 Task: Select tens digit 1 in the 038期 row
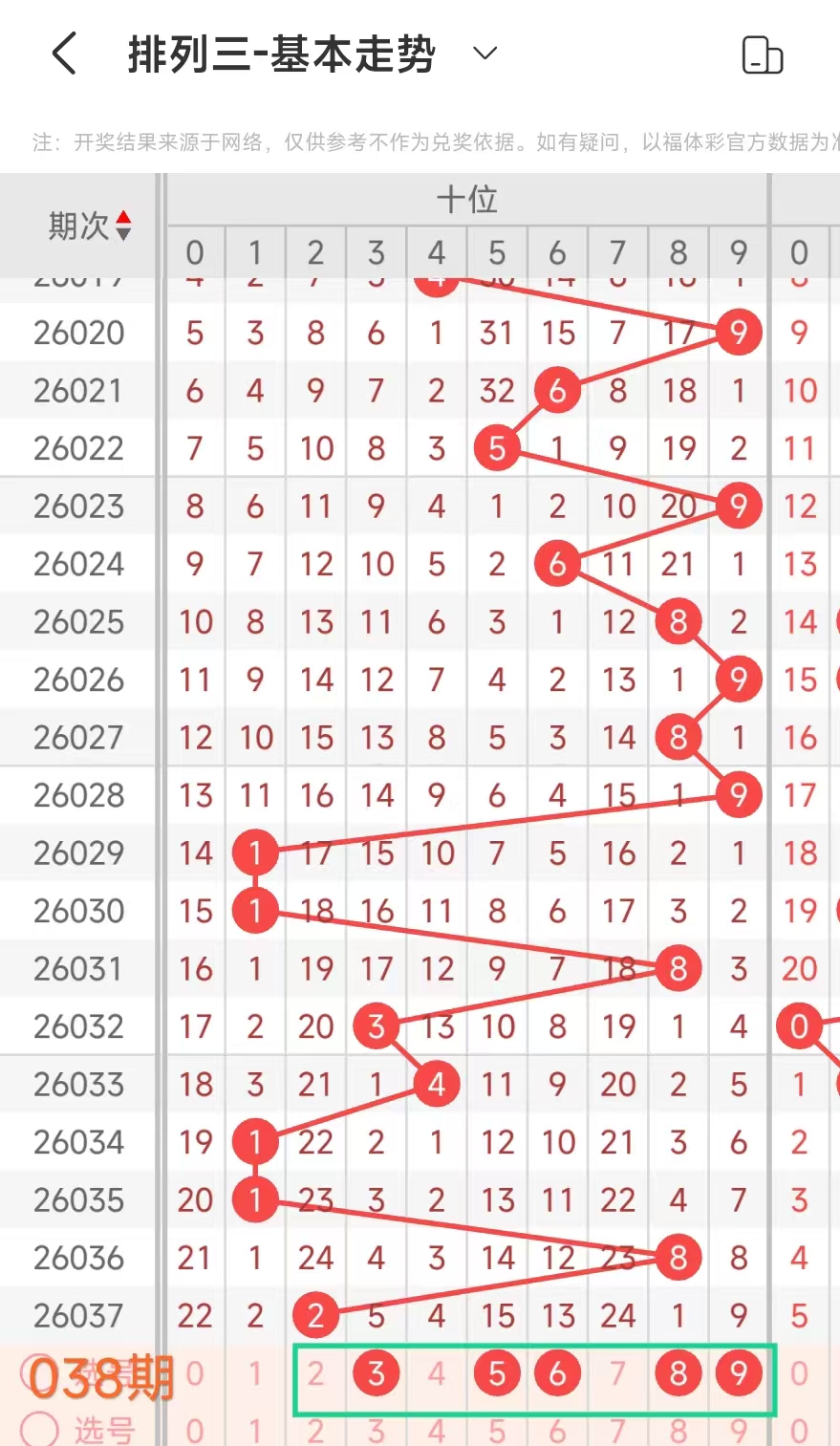[255, 1374]
